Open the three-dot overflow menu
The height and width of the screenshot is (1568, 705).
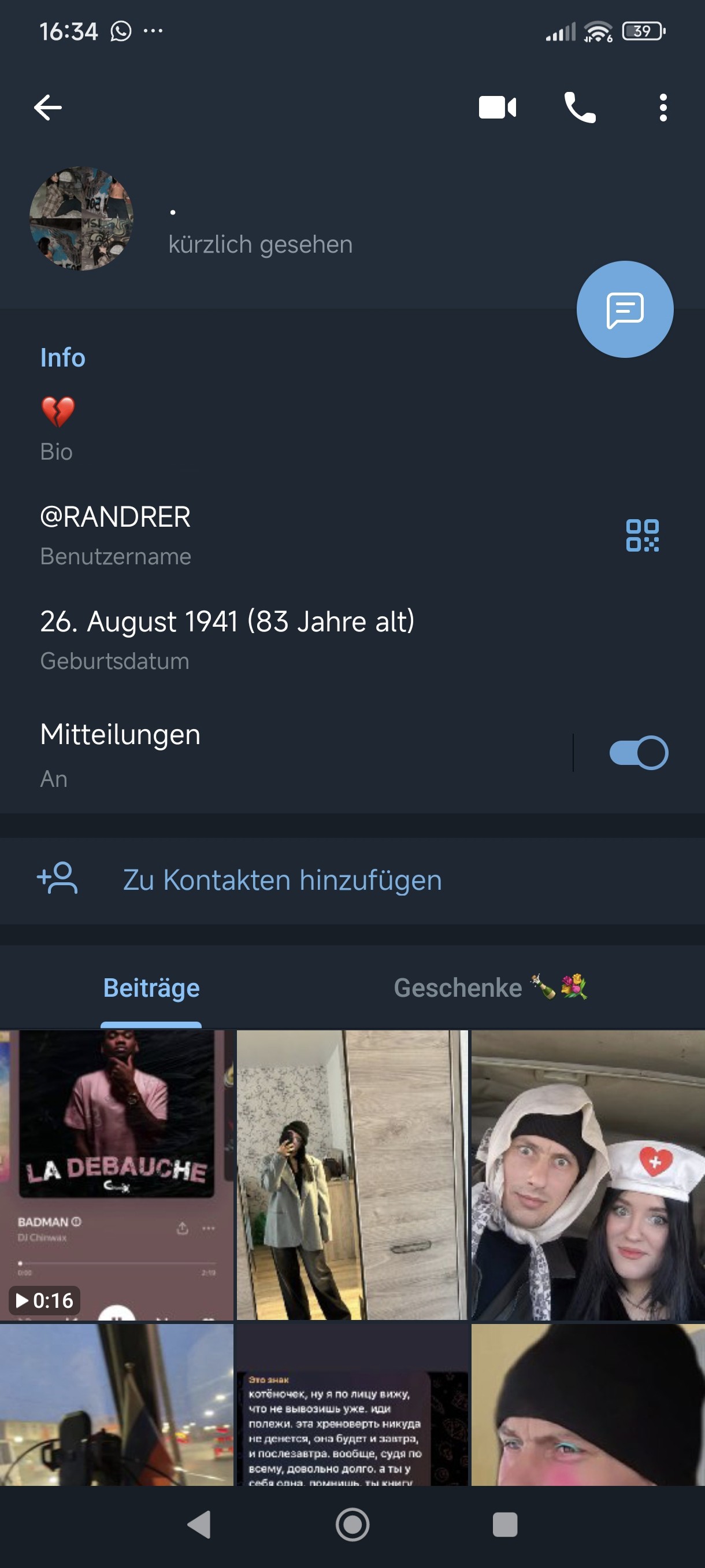[662, 108]
